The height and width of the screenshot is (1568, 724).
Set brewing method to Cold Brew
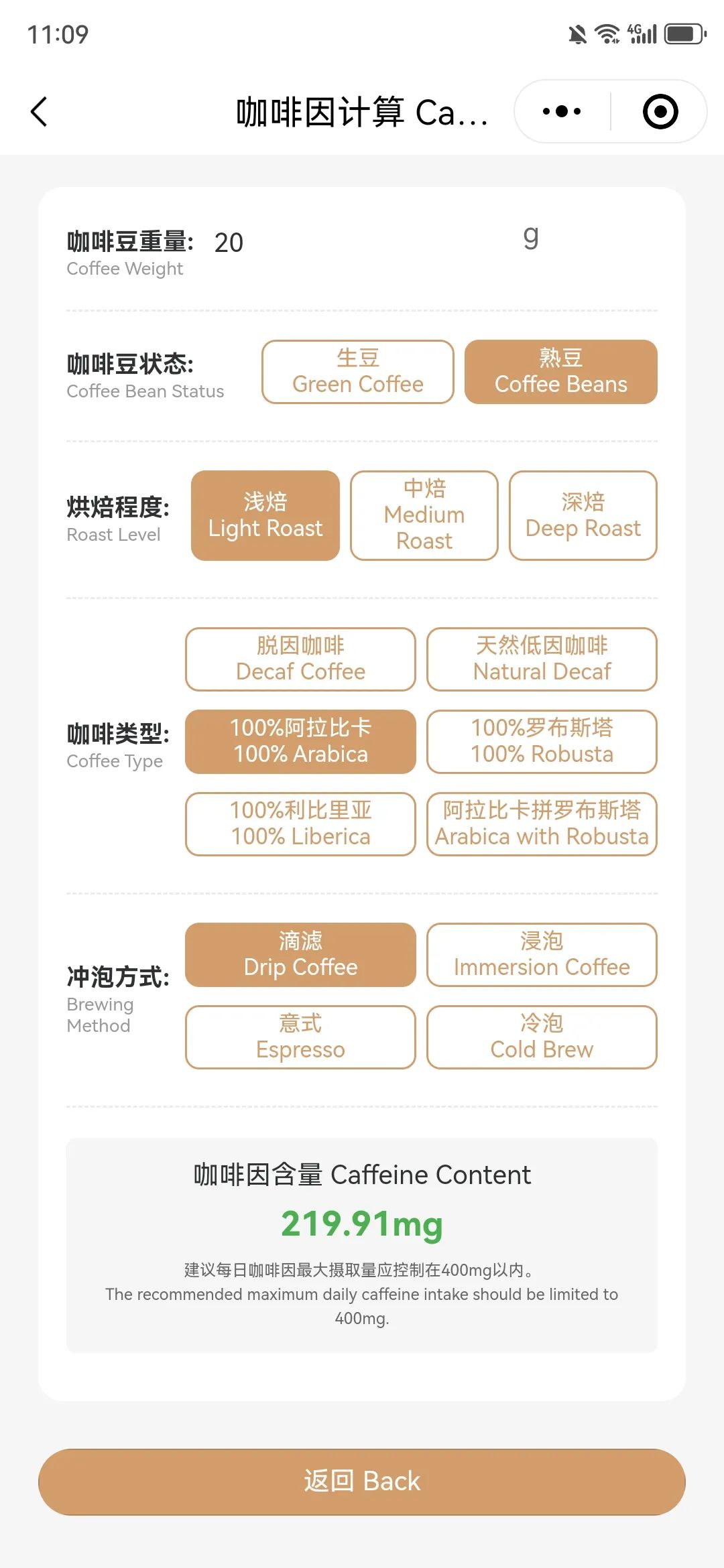(542, 1037)
